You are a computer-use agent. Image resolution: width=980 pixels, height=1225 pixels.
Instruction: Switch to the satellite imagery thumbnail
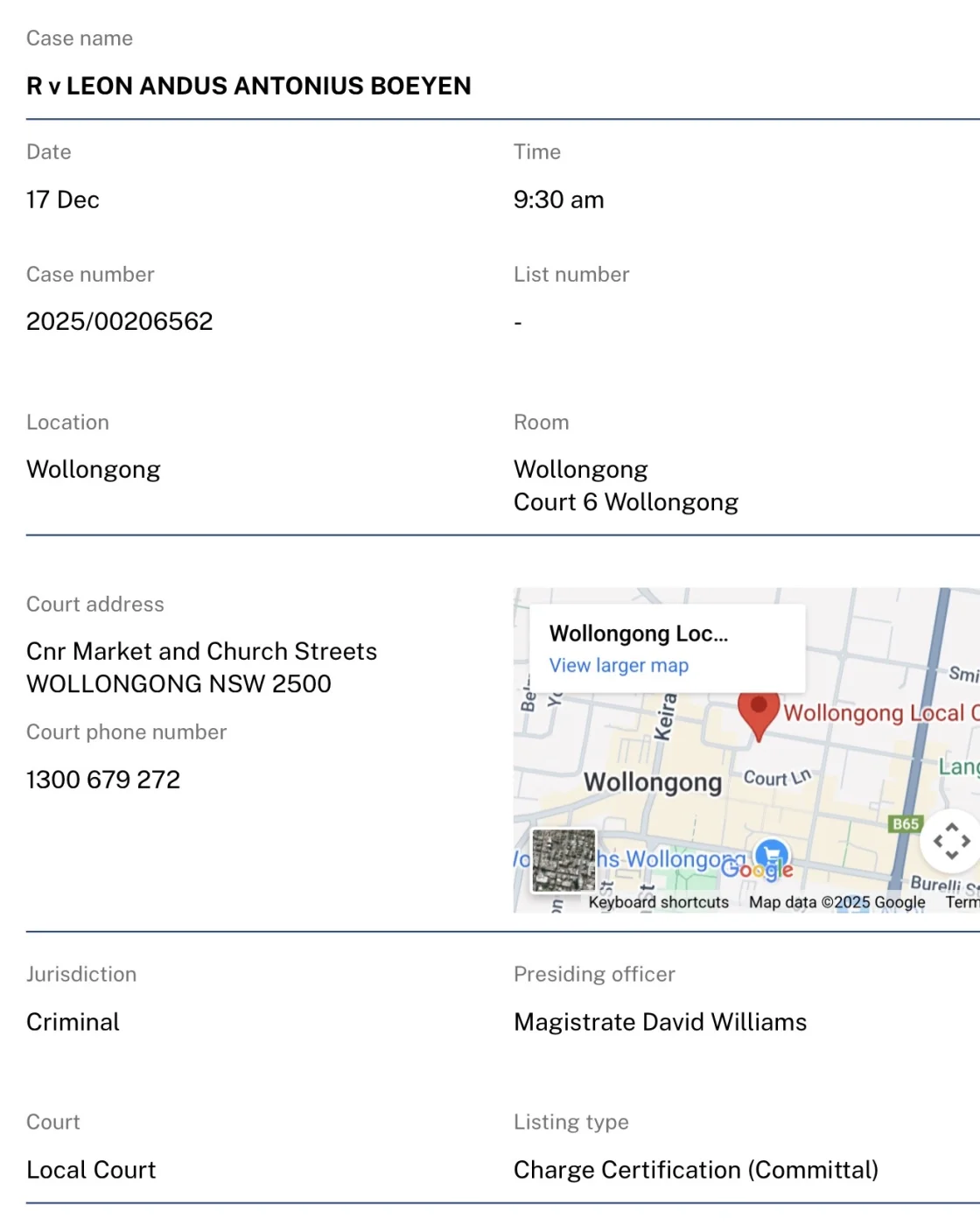[563, 860]
